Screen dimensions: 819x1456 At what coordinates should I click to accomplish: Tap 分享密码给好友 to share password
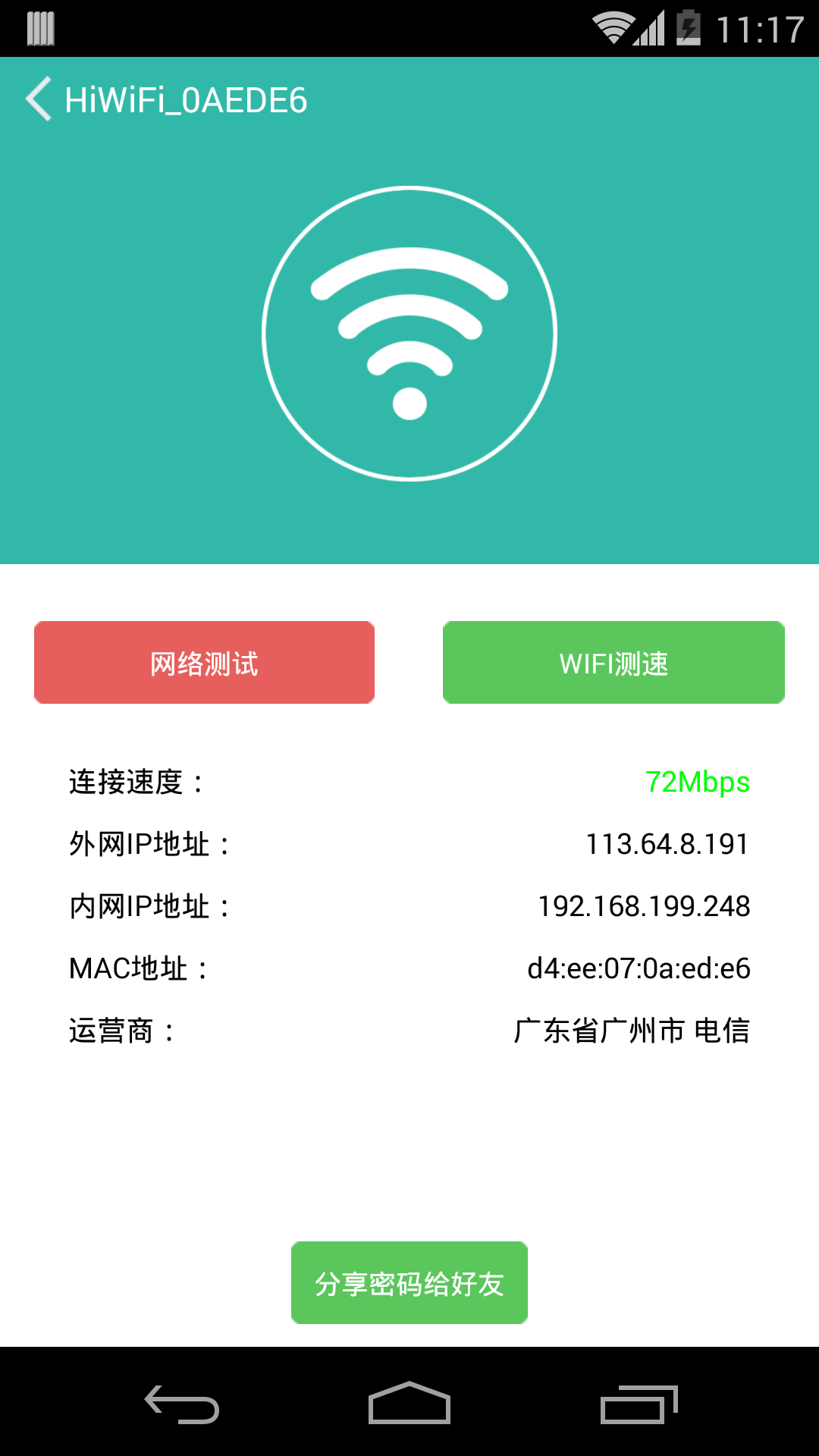(409, 1283)
